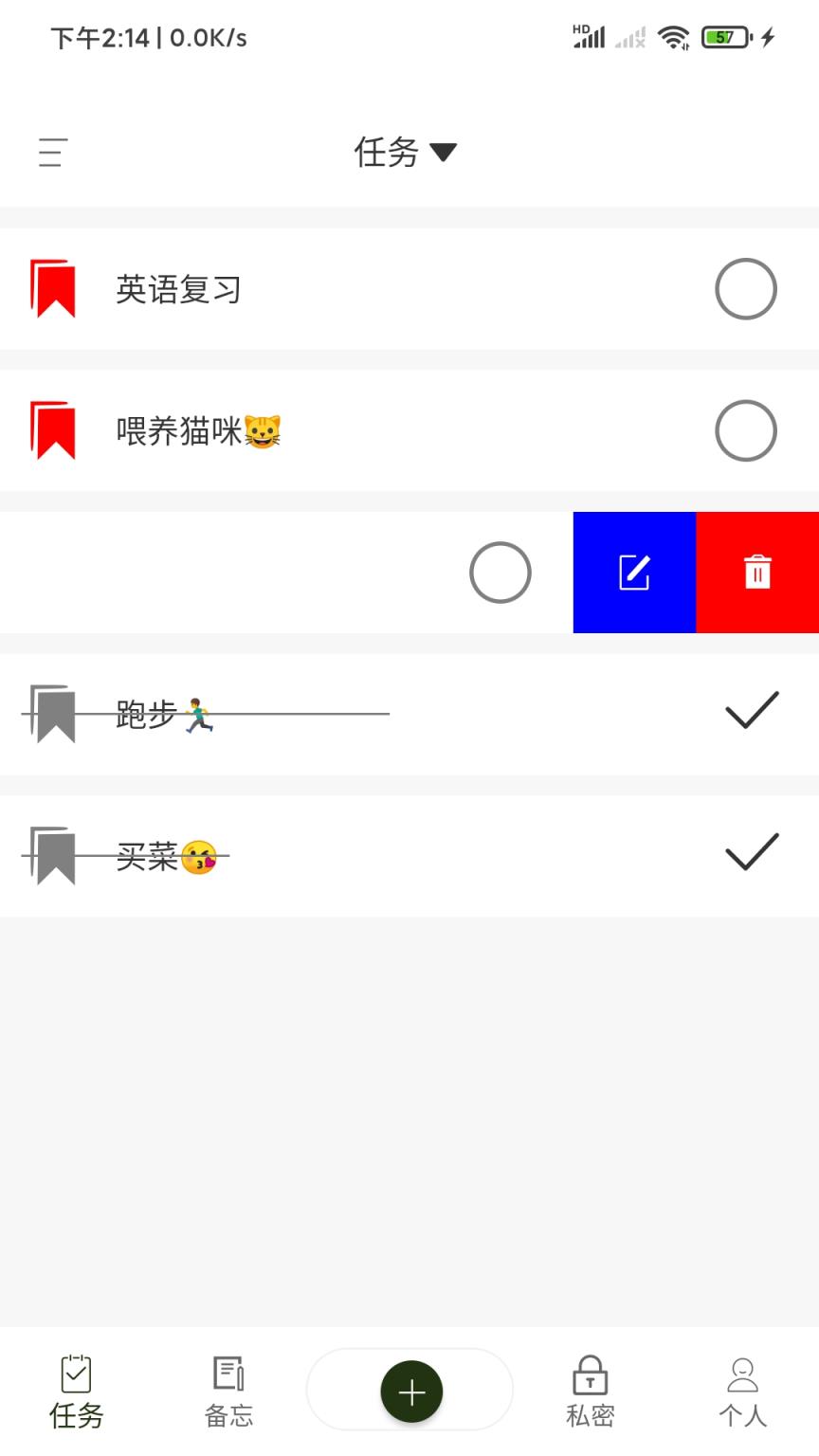Image resolution: width=819 pixels, height=1456 pixels.
Task: Open the edit icon on the swiped task
Action: pos(634,573)
